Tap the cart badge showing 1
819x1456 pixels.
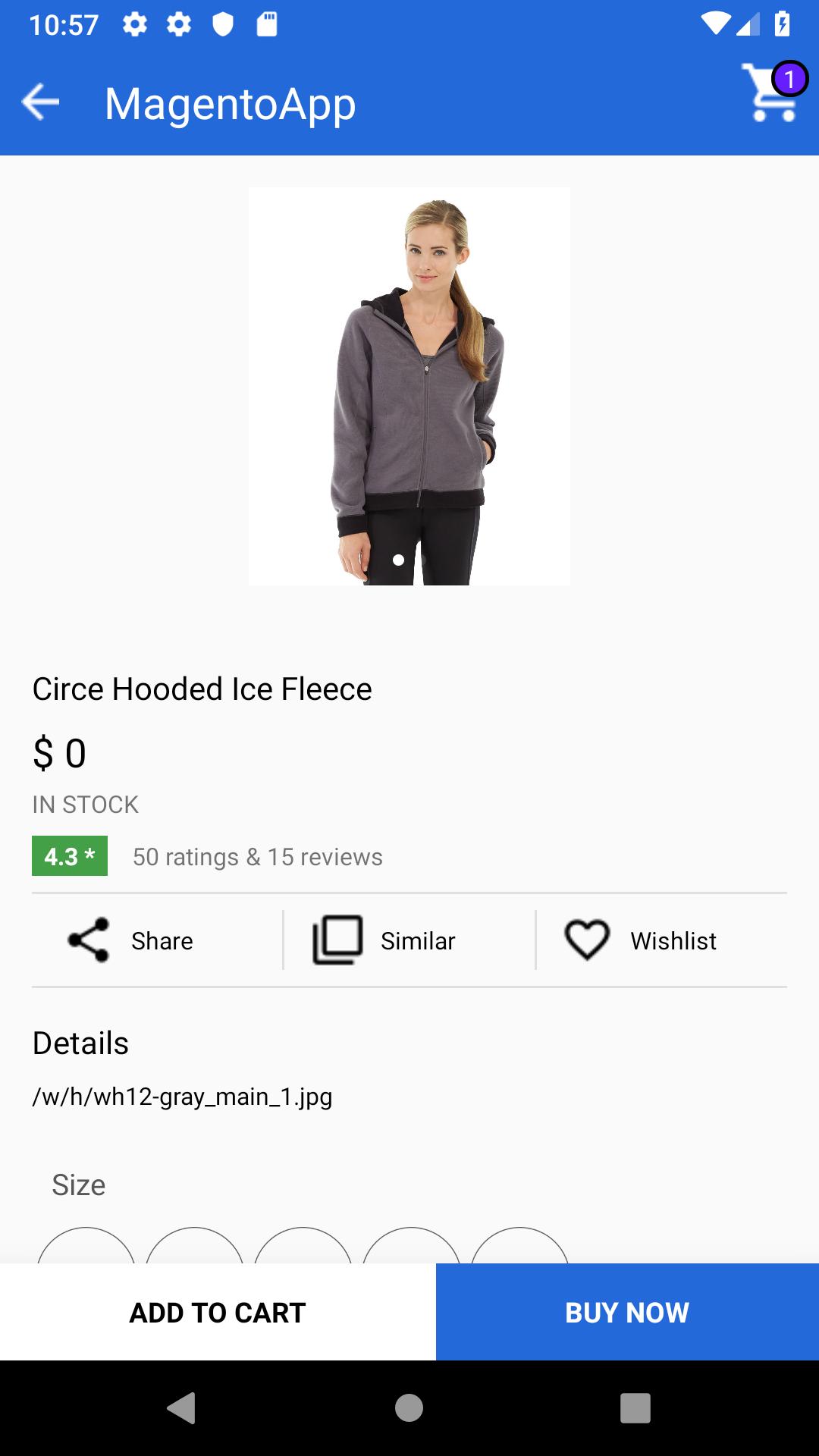(790, 77)
